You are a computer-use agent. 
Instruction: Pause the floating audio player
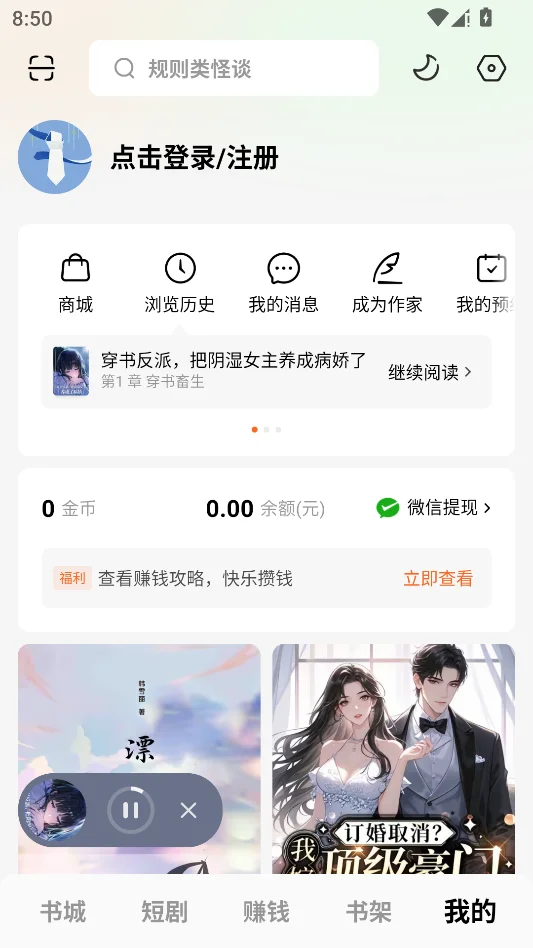click(131, 810)
